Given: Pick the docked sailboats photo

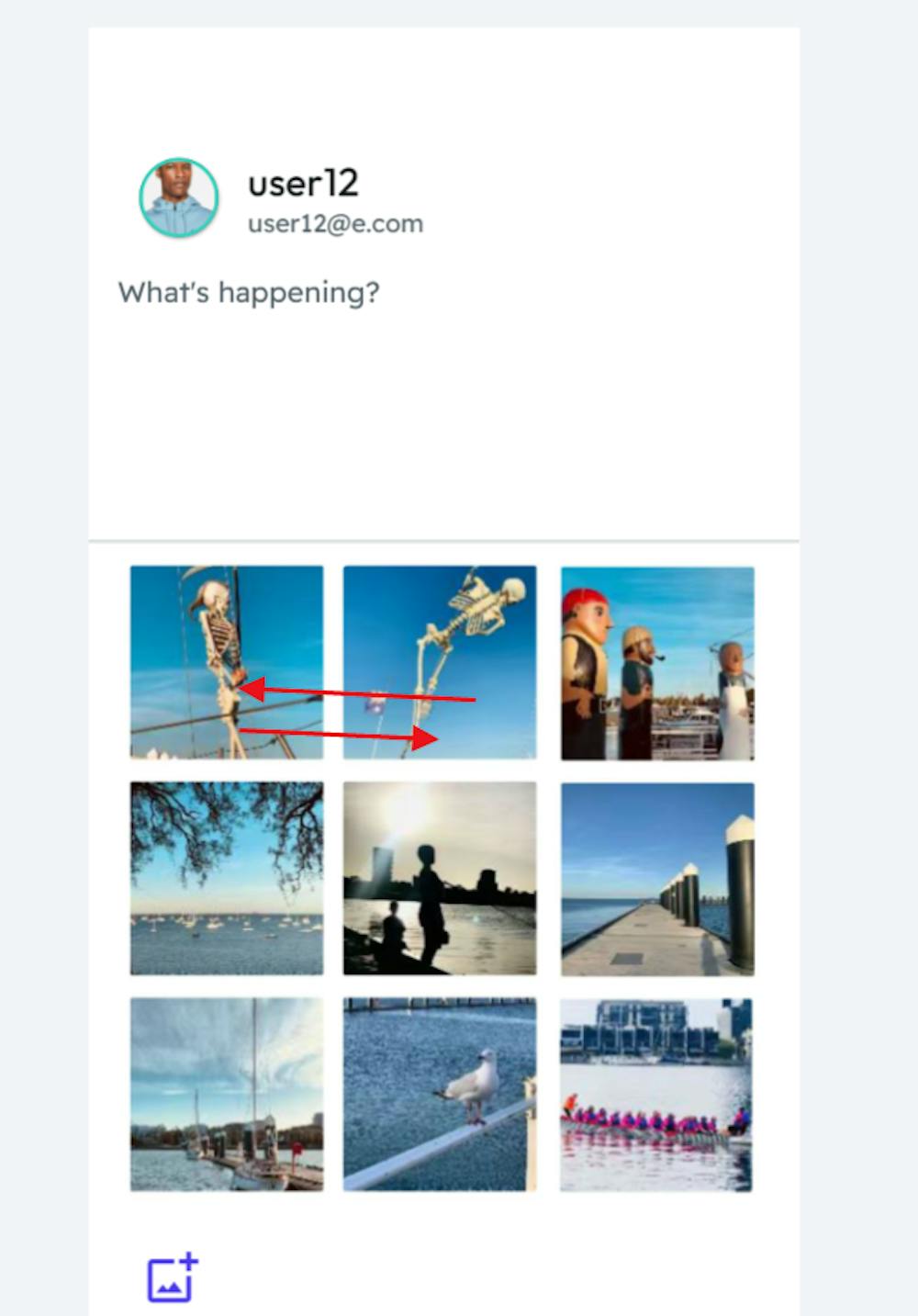Looking at the screenshot, I should 227,1094.
